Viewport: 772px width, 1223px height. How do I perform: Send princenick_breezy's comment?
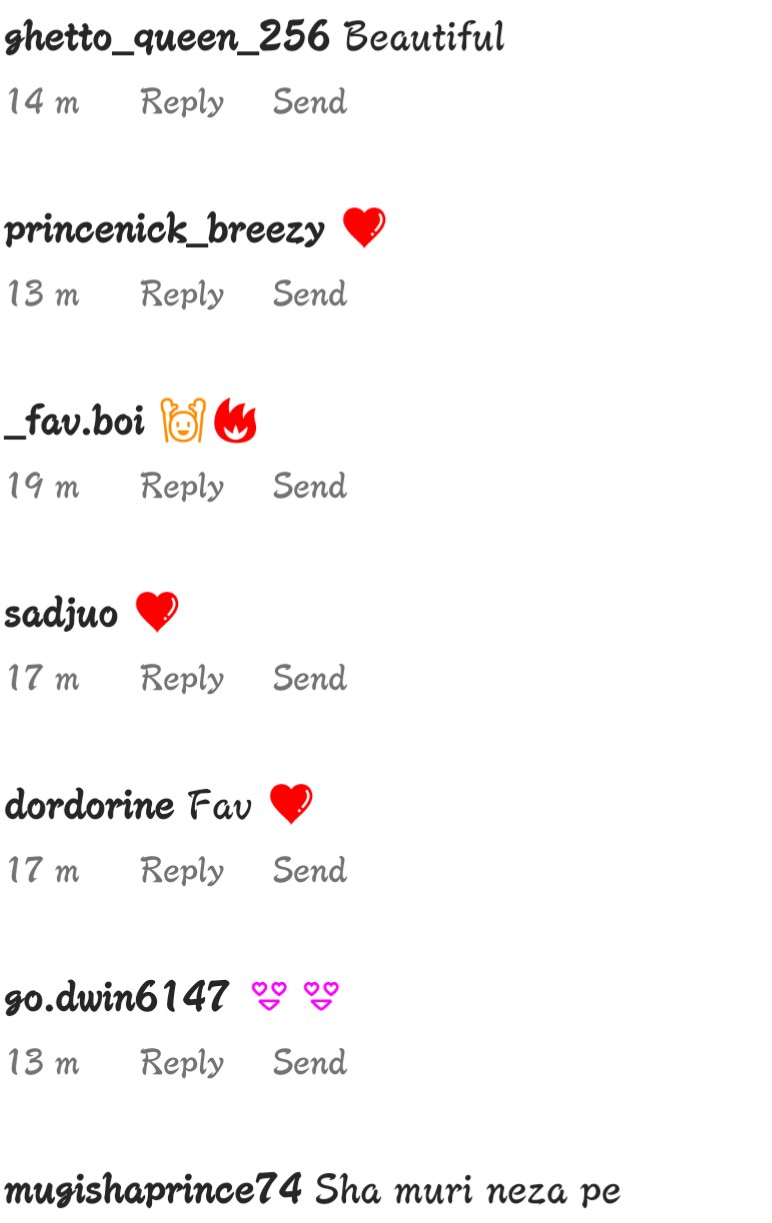coord(310,294)
